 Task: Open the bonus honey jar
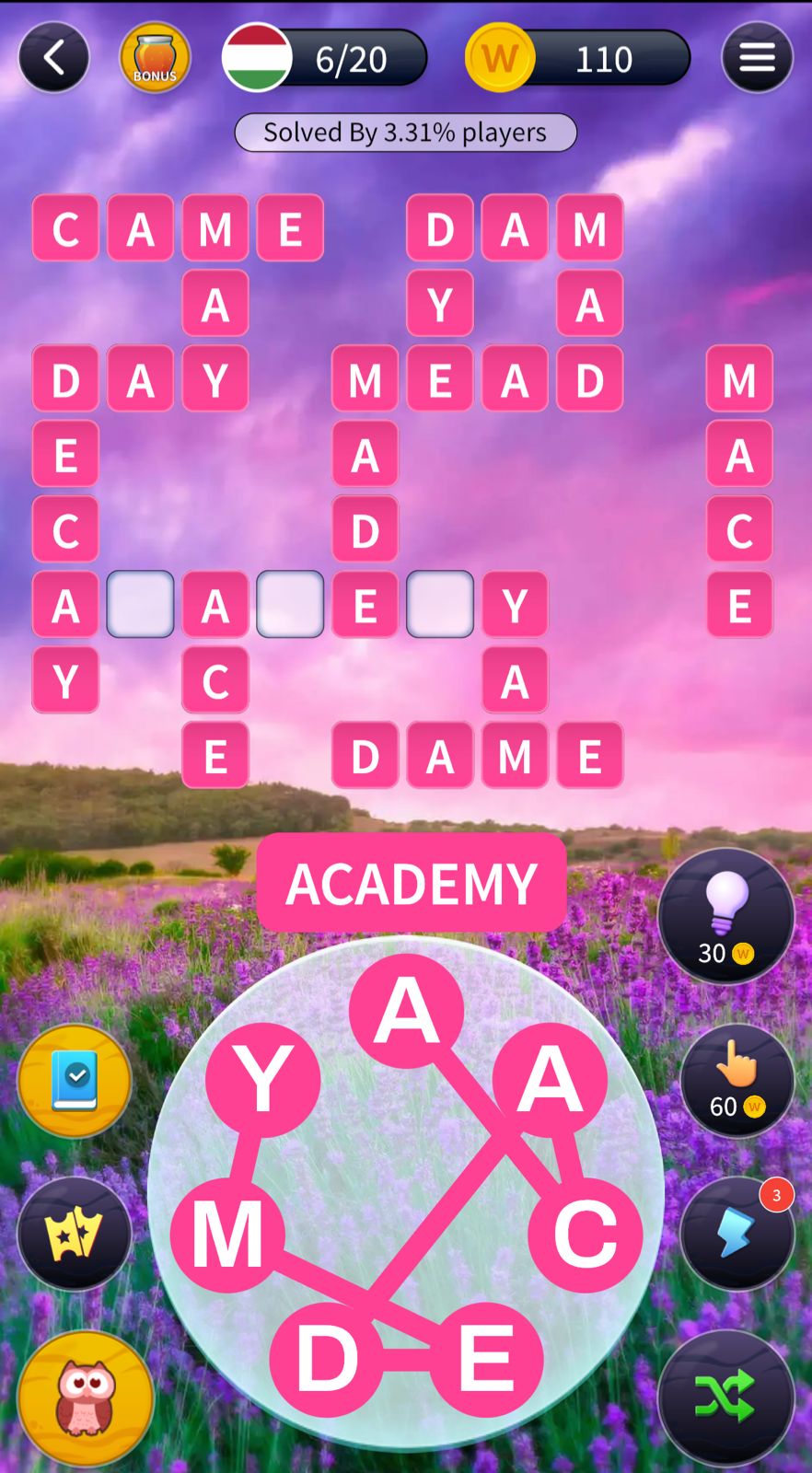tap(155, 58)
